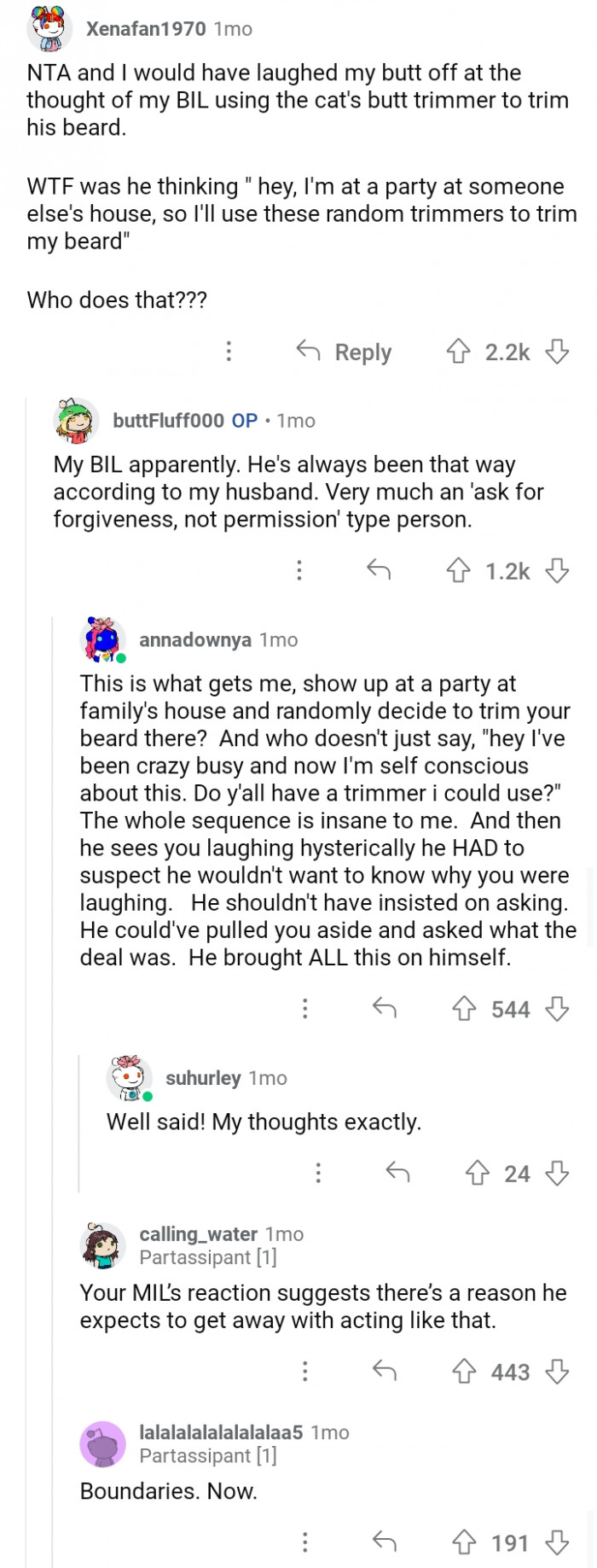Upvote buttFluff000's reply
The width and height of the screenshot is (597, 1568).
point(459,571)
